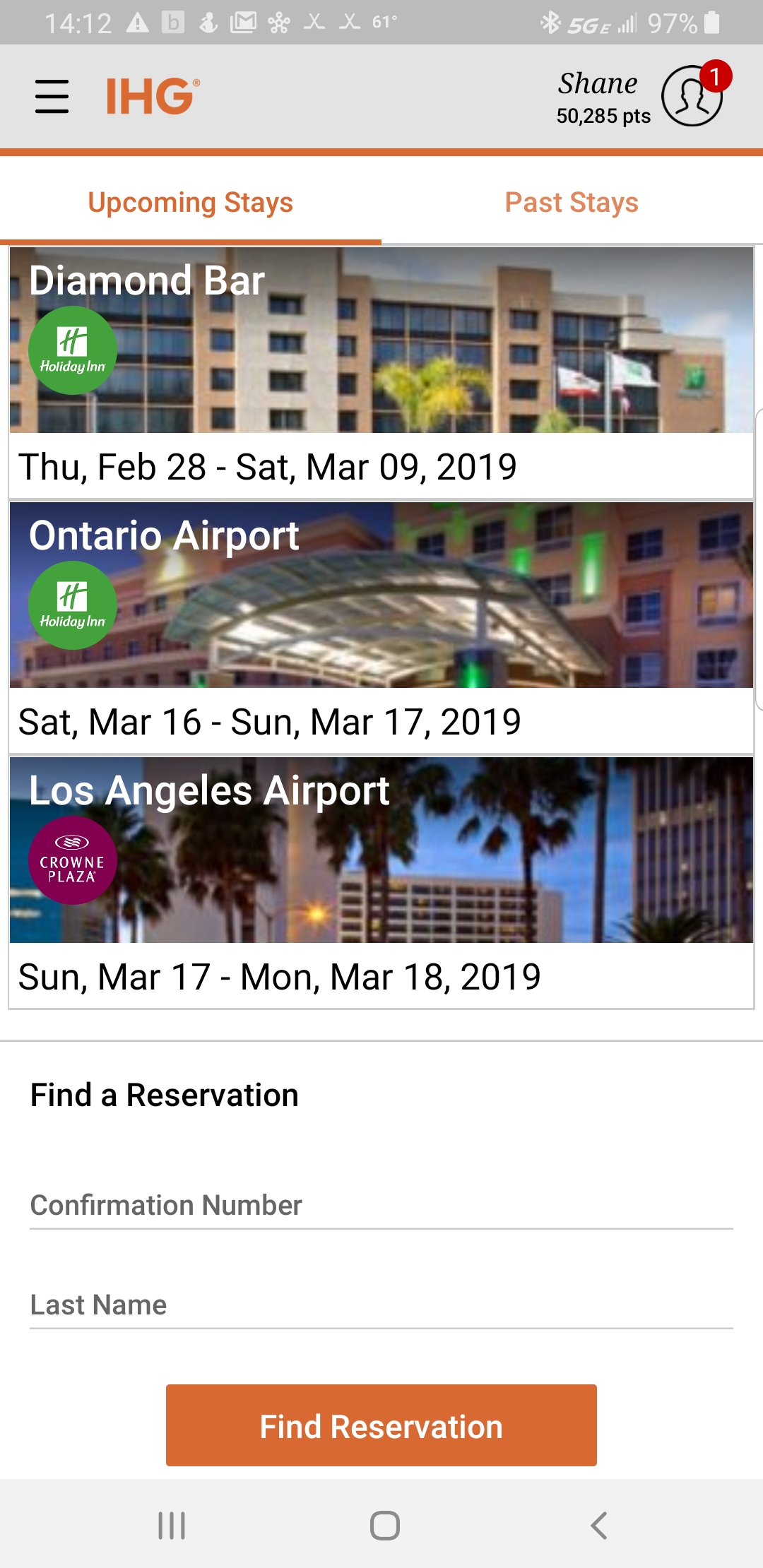This screenshot has height=1568, width=763.
Task: Open the Diamond Bar Holiday Inn stay
Action: click(381, 373)
